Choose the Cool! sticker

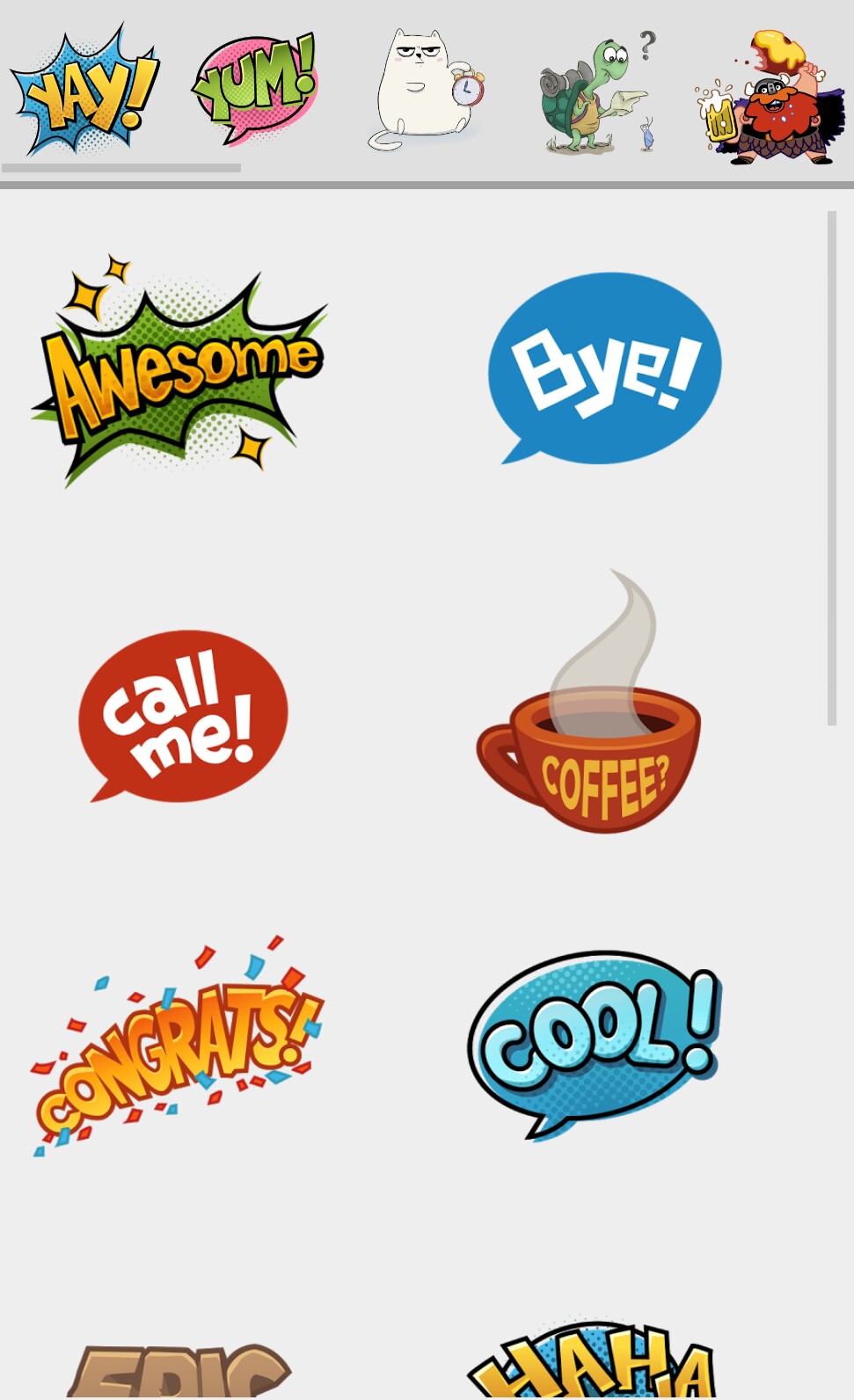coord(595,1044)
